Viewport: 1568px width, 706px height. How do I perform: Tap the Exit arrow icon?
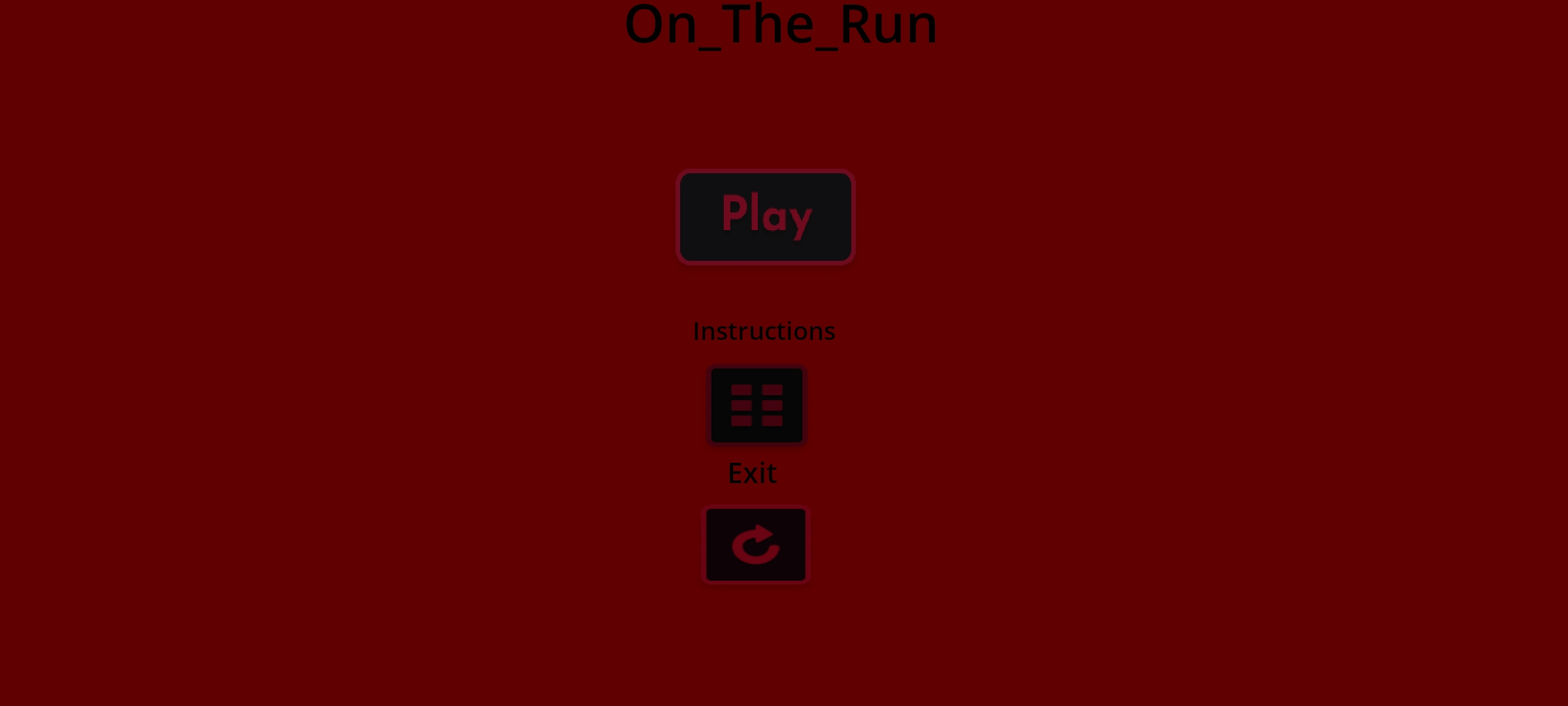point(756,544)
